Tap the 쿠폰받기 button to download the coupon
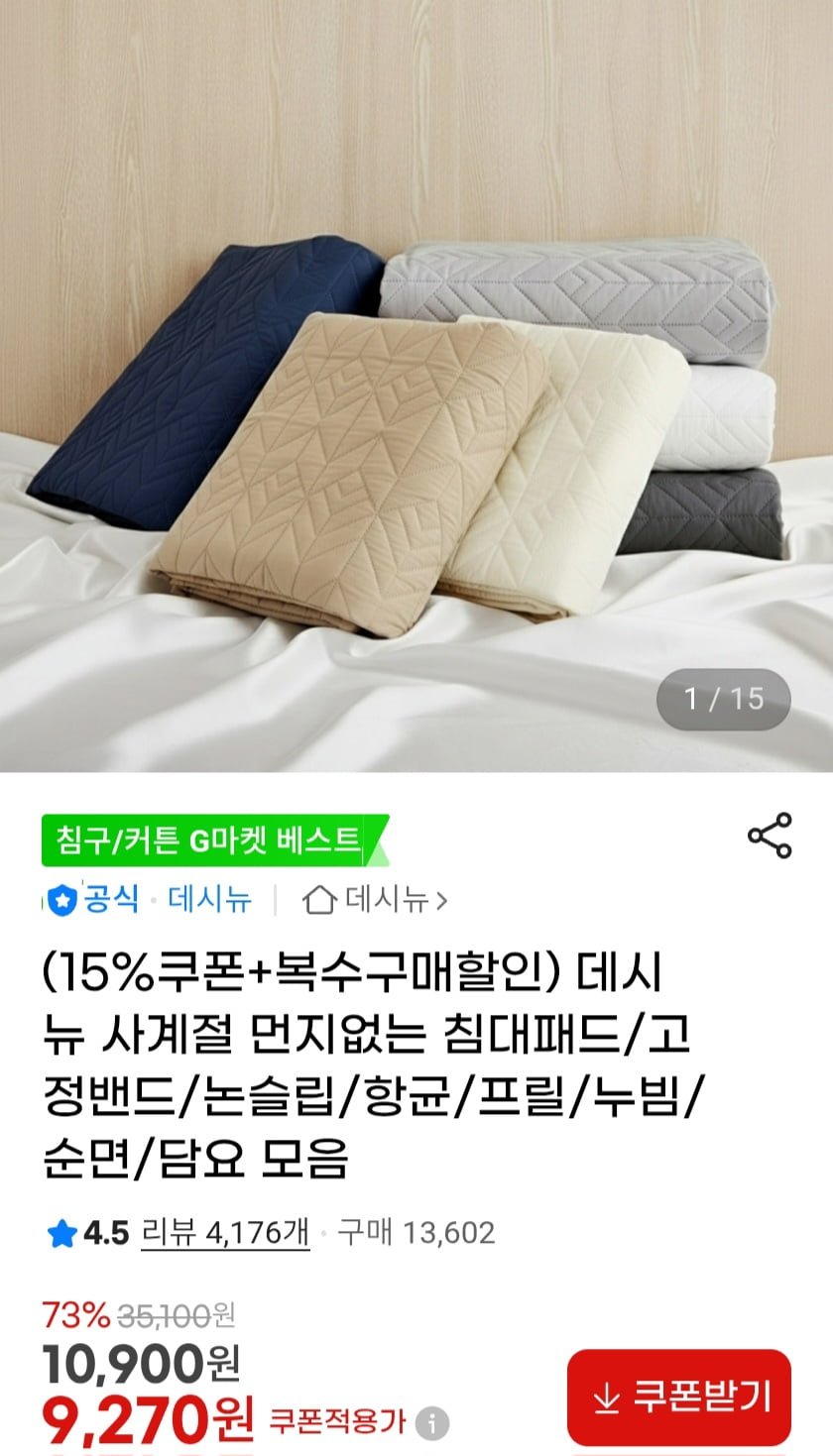 tap(679, 1397)
